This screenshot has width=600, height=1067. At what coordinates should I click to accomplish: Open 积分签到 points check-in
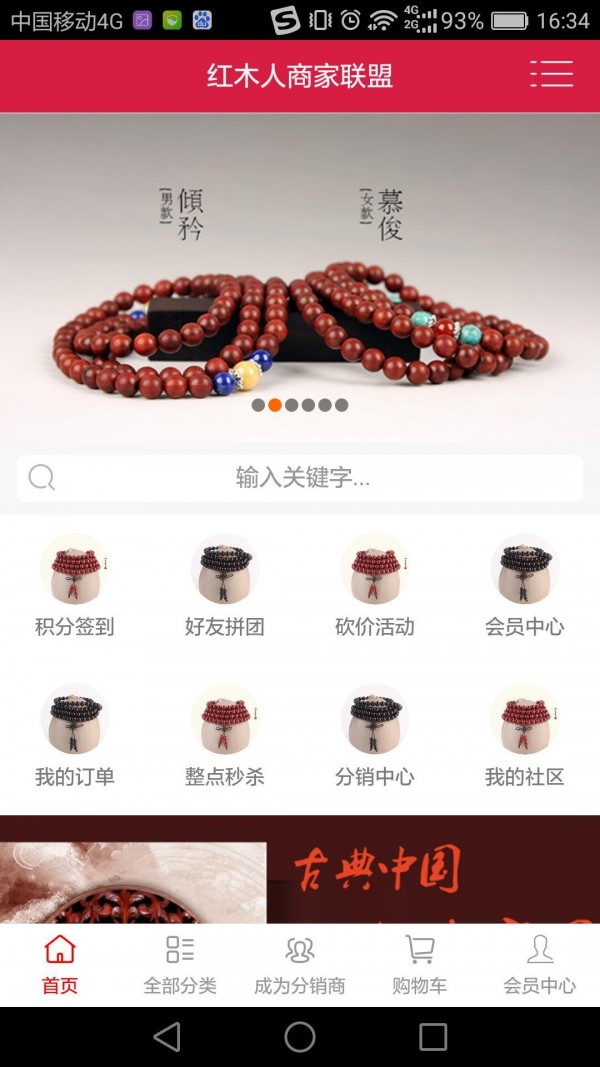[75, 587]
